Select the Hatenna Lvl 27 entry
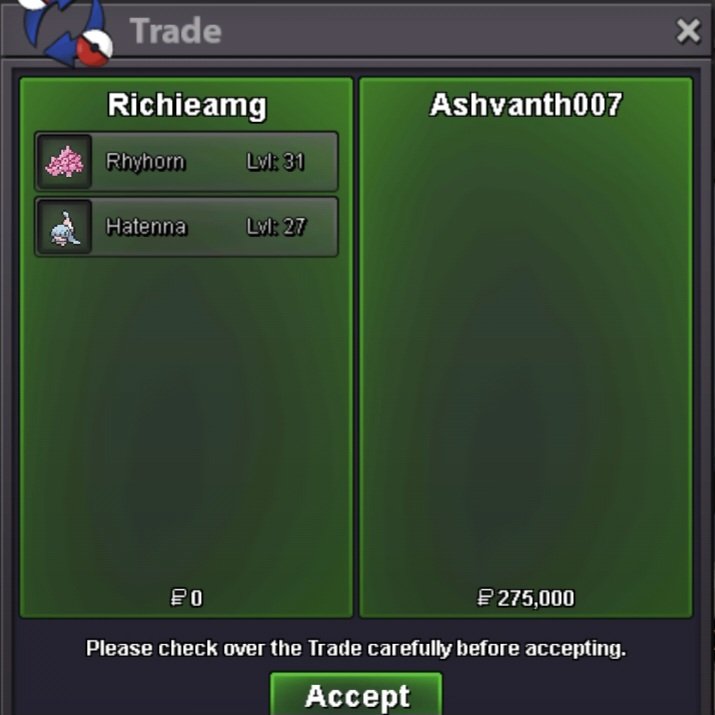 coord(187,227)
